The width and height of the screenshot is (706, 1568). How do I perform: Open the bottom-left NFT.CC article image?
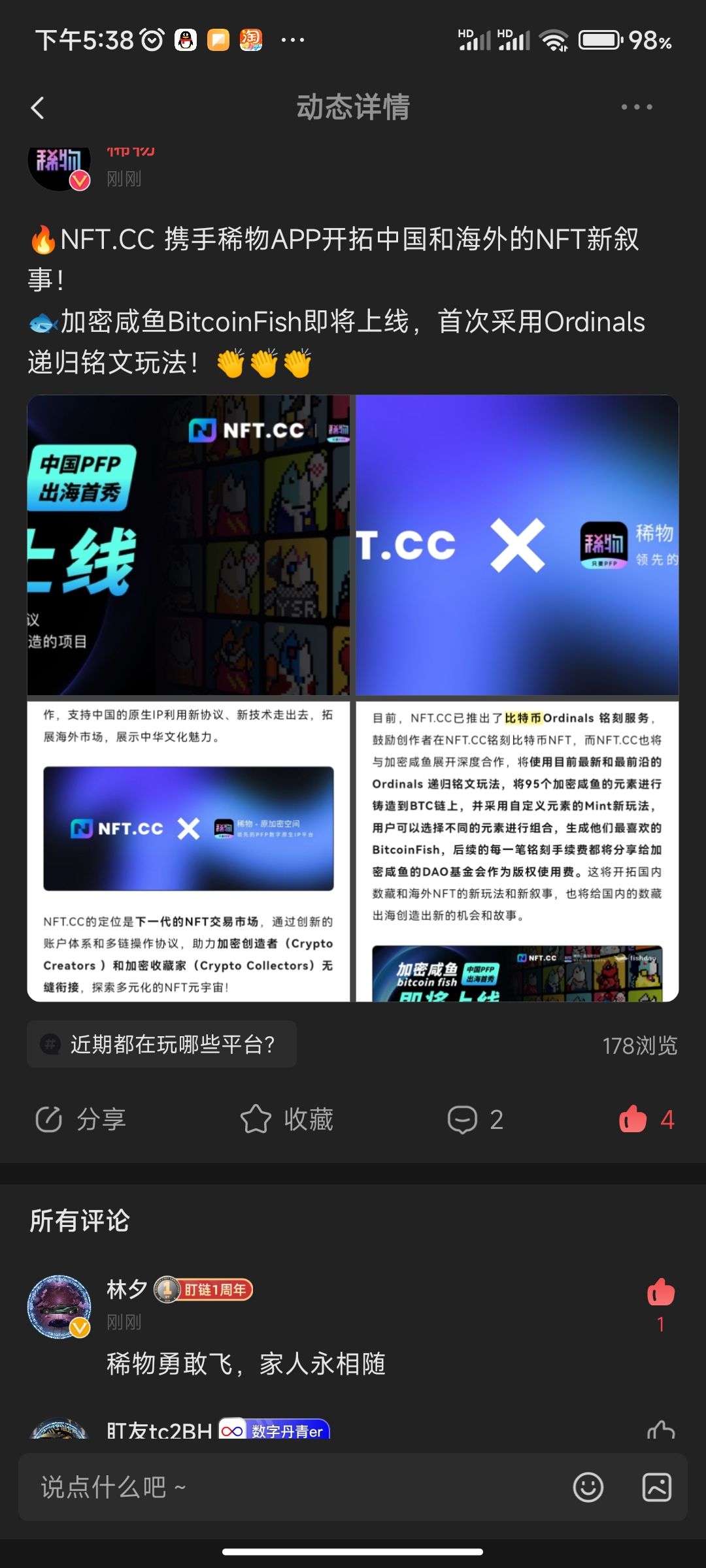coord(188,851)
